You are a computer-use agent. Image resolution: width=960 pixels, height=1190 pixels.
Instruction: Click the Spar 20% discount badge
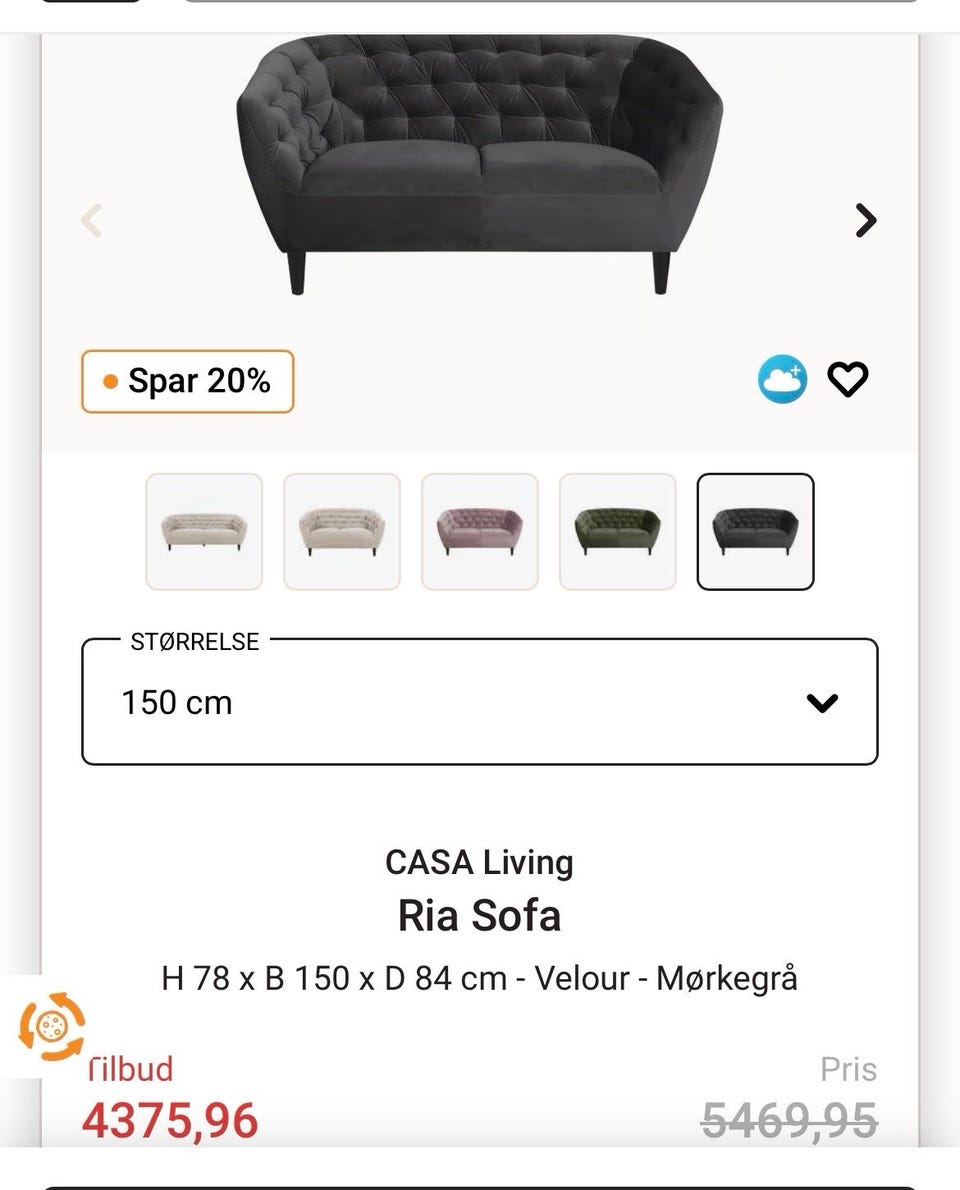coord(186,380)
